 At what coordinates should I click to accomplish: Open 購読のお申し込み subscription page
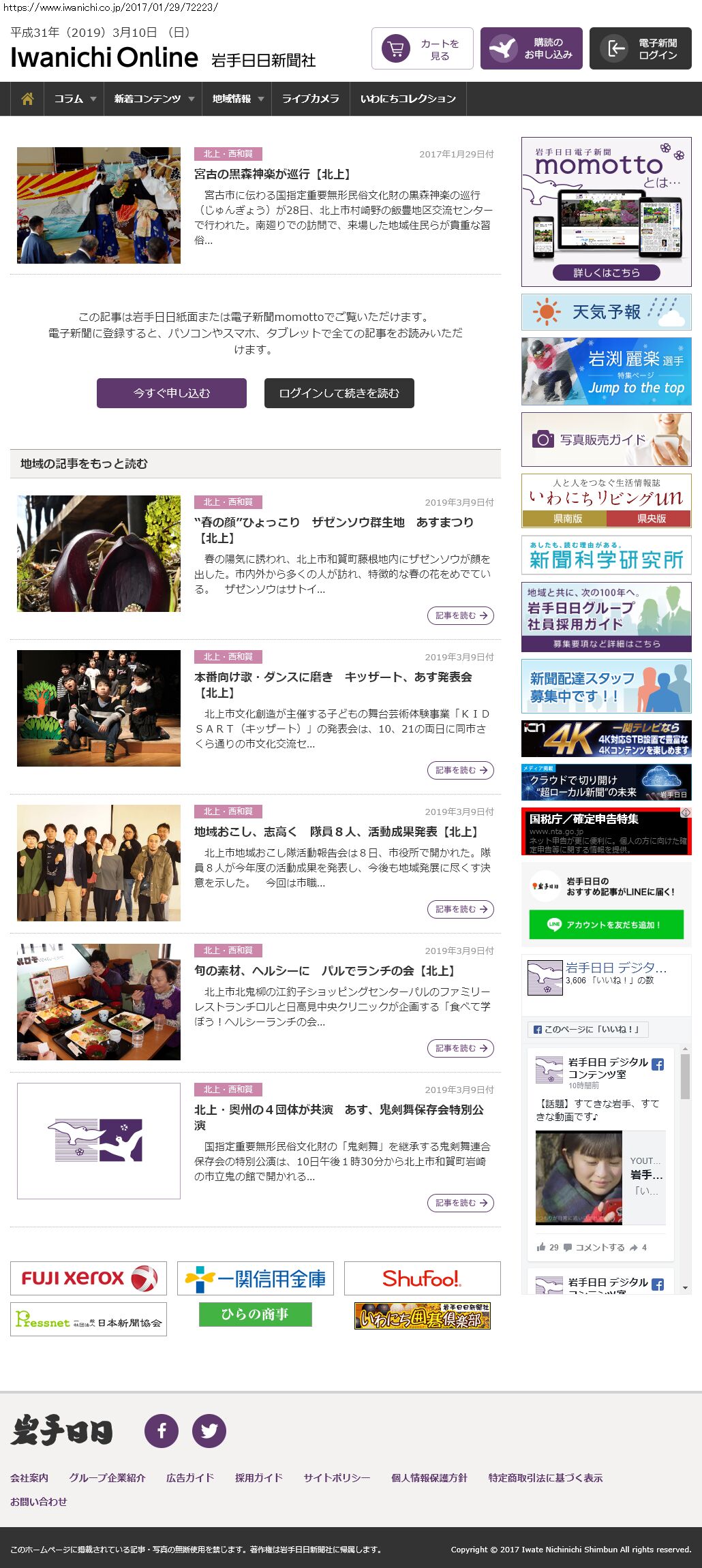coord(532,48)
